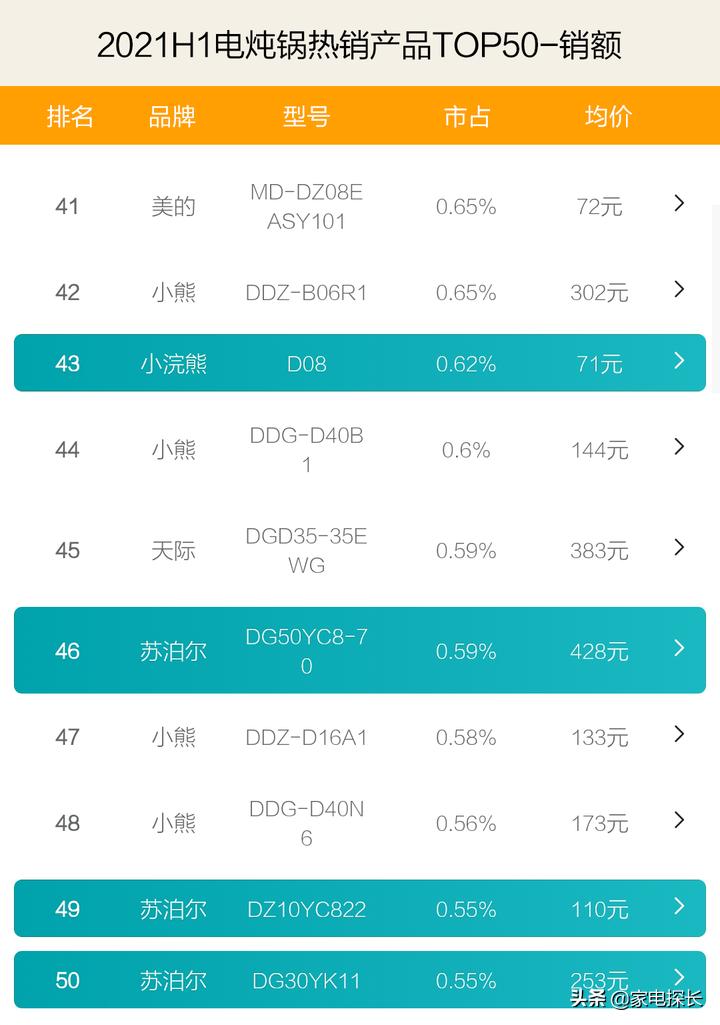Select the 品牌 column header
720x1025 pixels.
(173, 117)
